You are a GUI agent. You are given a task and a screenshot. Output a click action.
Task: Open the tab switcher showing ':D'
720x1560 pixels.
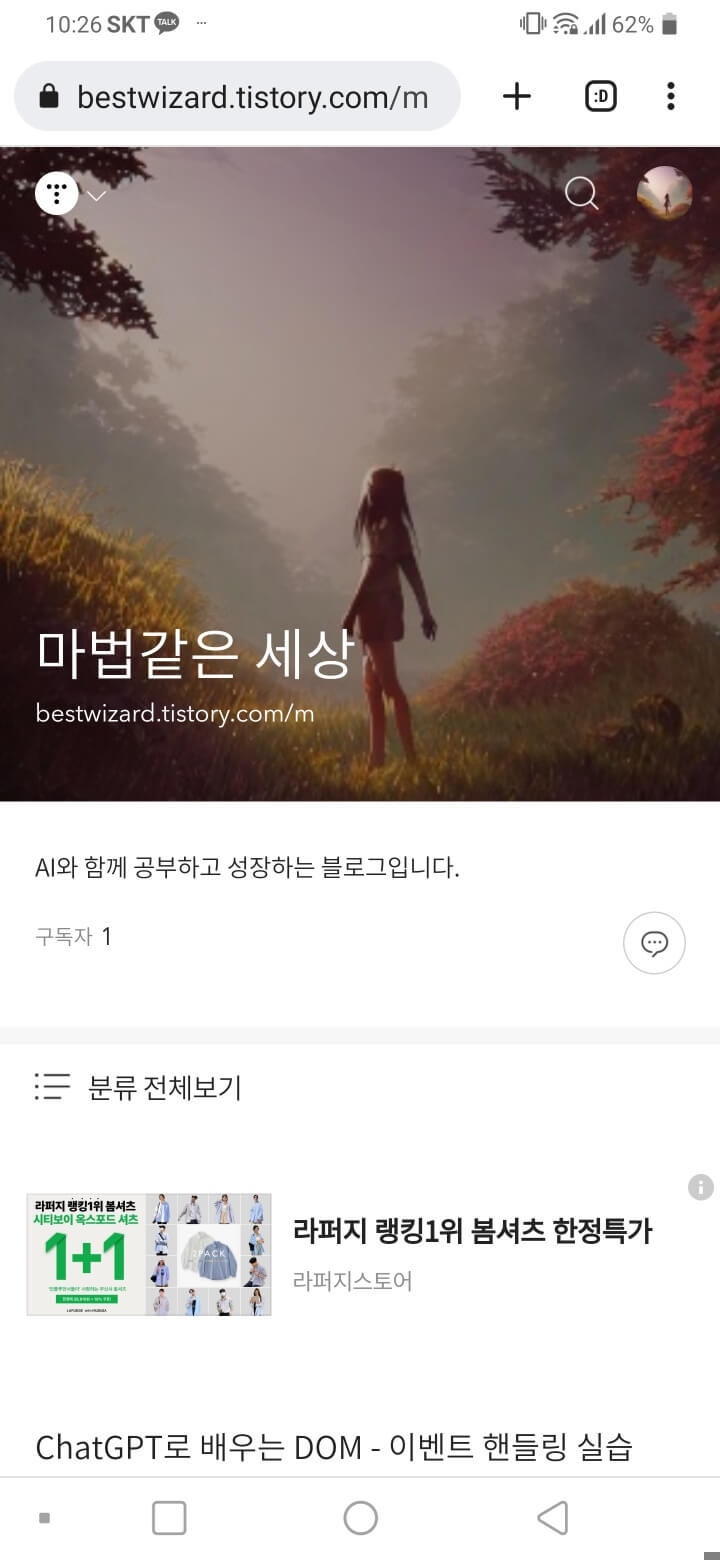600,96
